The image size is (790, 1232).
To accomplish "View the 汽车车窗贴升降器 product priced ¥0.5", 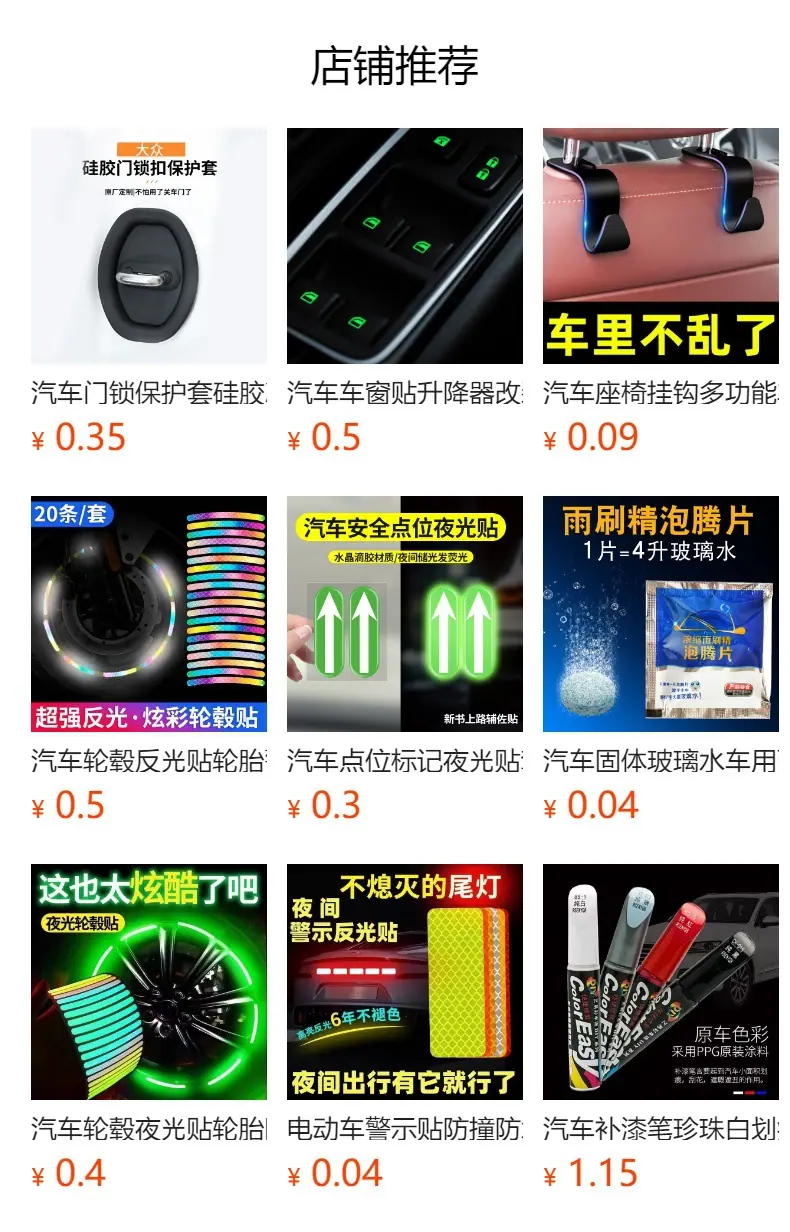I will pyautogui.click(x=405, y=292).
